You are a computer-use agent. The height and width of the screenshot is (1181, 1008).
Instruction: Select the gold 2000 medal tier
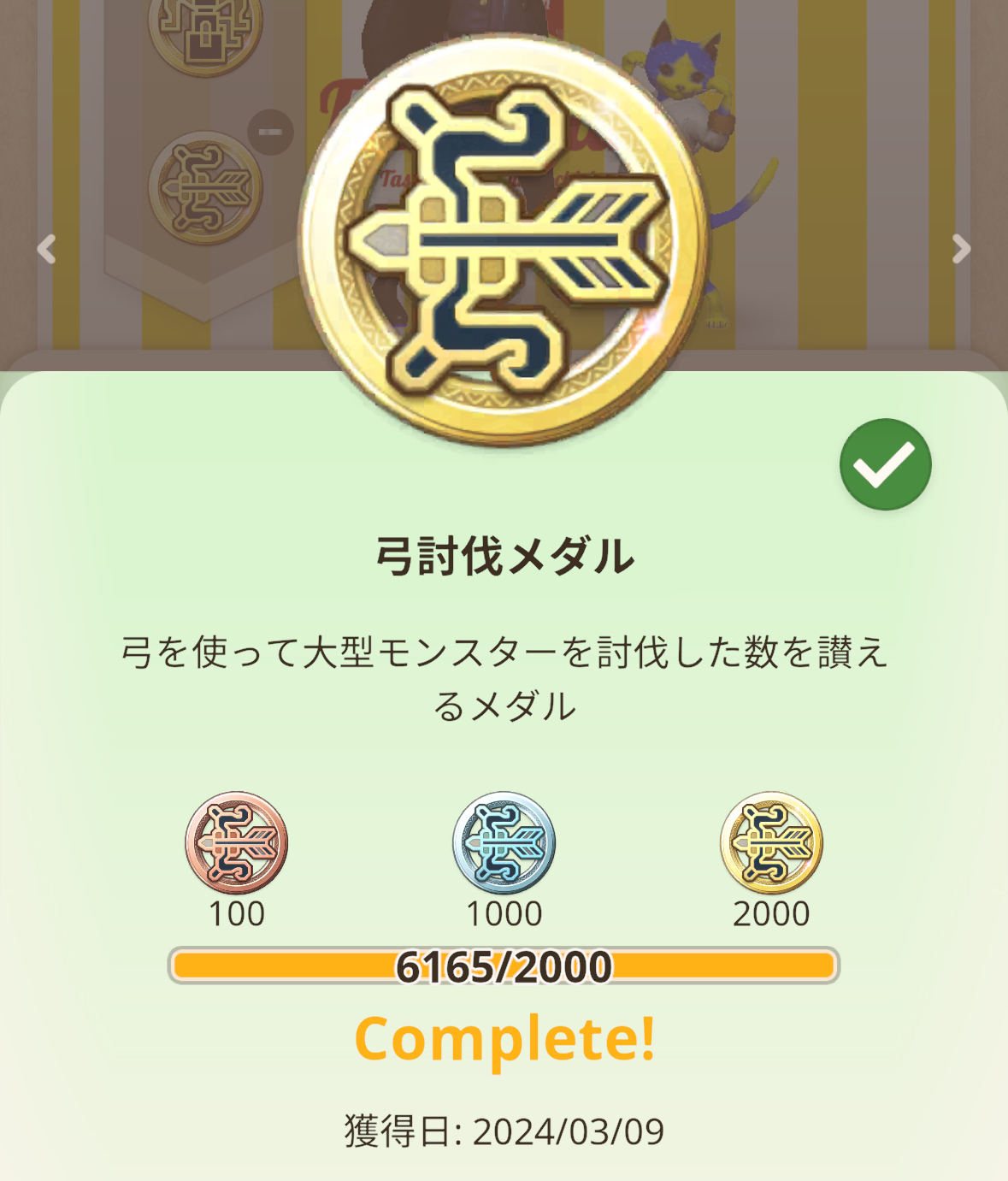coord(771,843)
